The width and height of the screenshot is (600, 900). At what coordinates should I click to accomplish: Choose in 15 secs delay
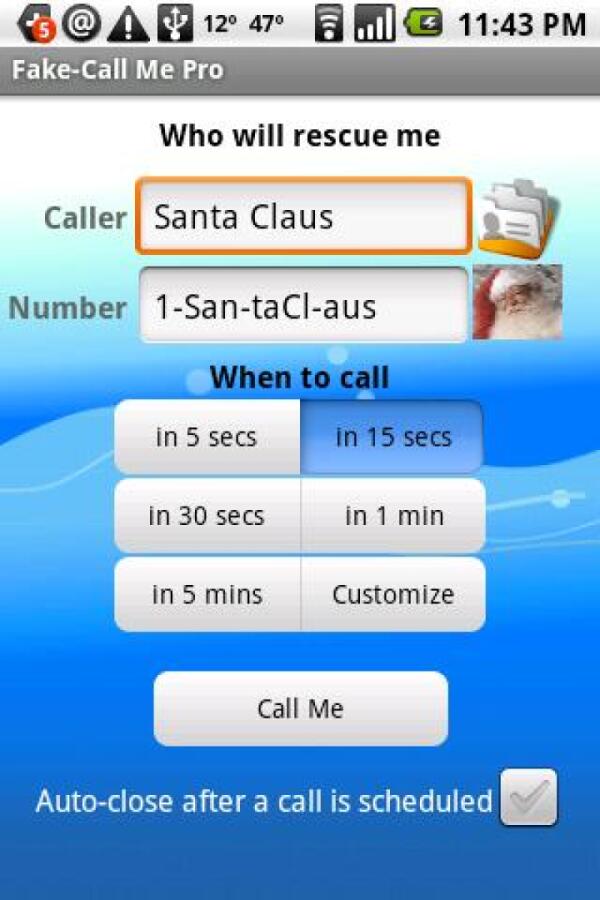[x=393, y=437]
